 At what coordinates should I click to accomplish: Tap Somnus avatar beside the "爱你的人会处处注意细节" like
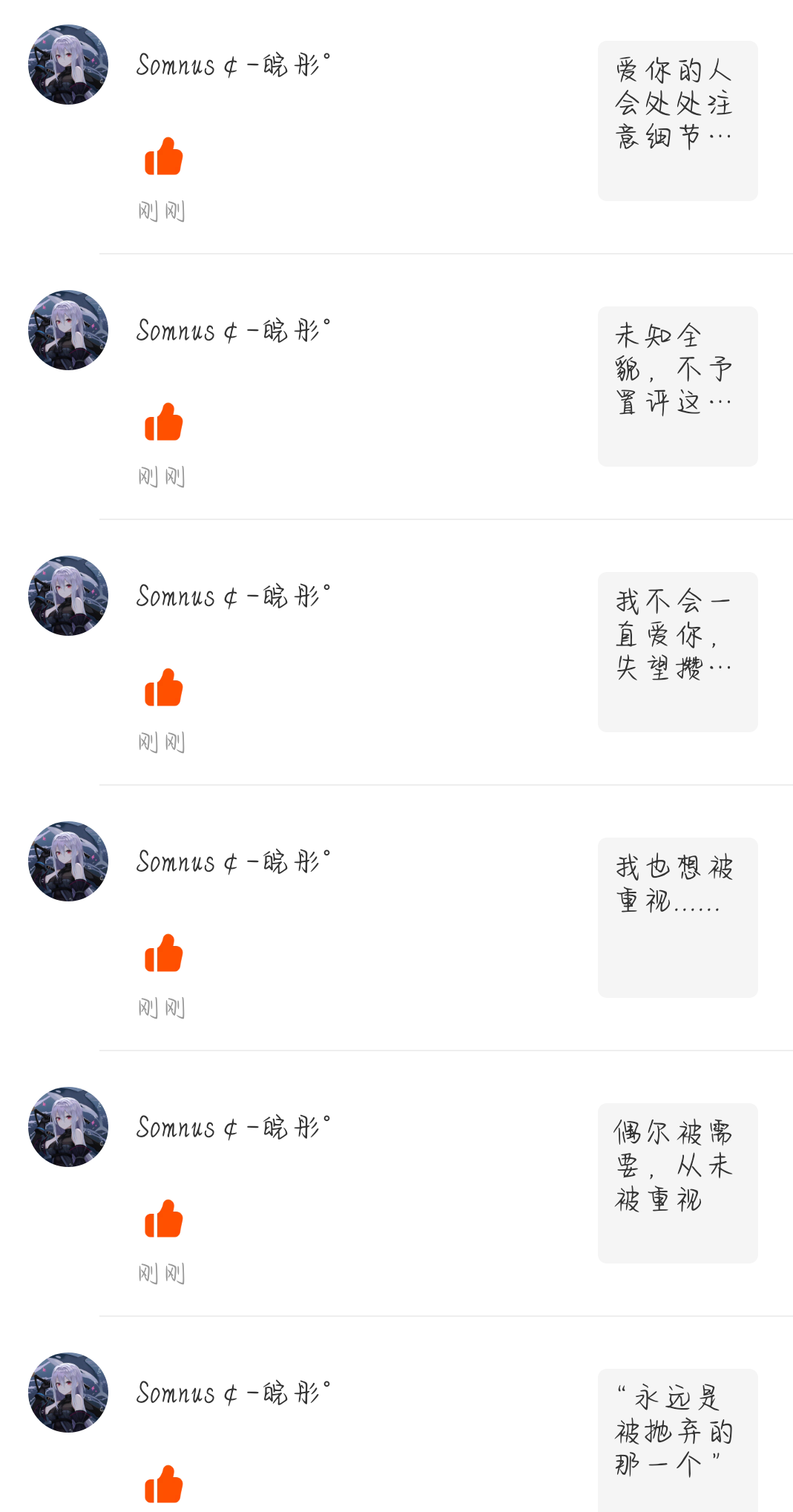68,65
